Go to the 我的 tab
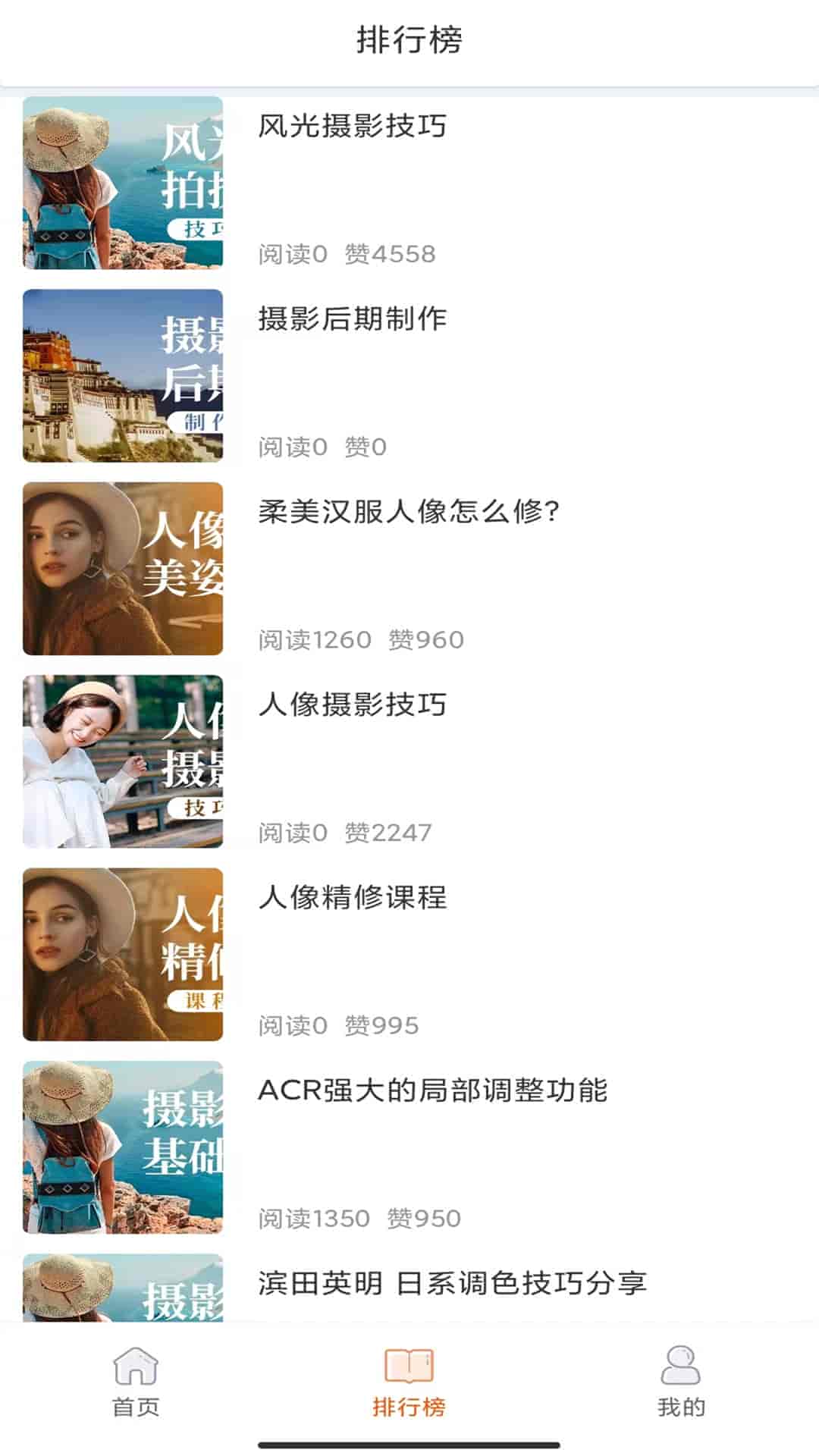 coord(681,1382)
